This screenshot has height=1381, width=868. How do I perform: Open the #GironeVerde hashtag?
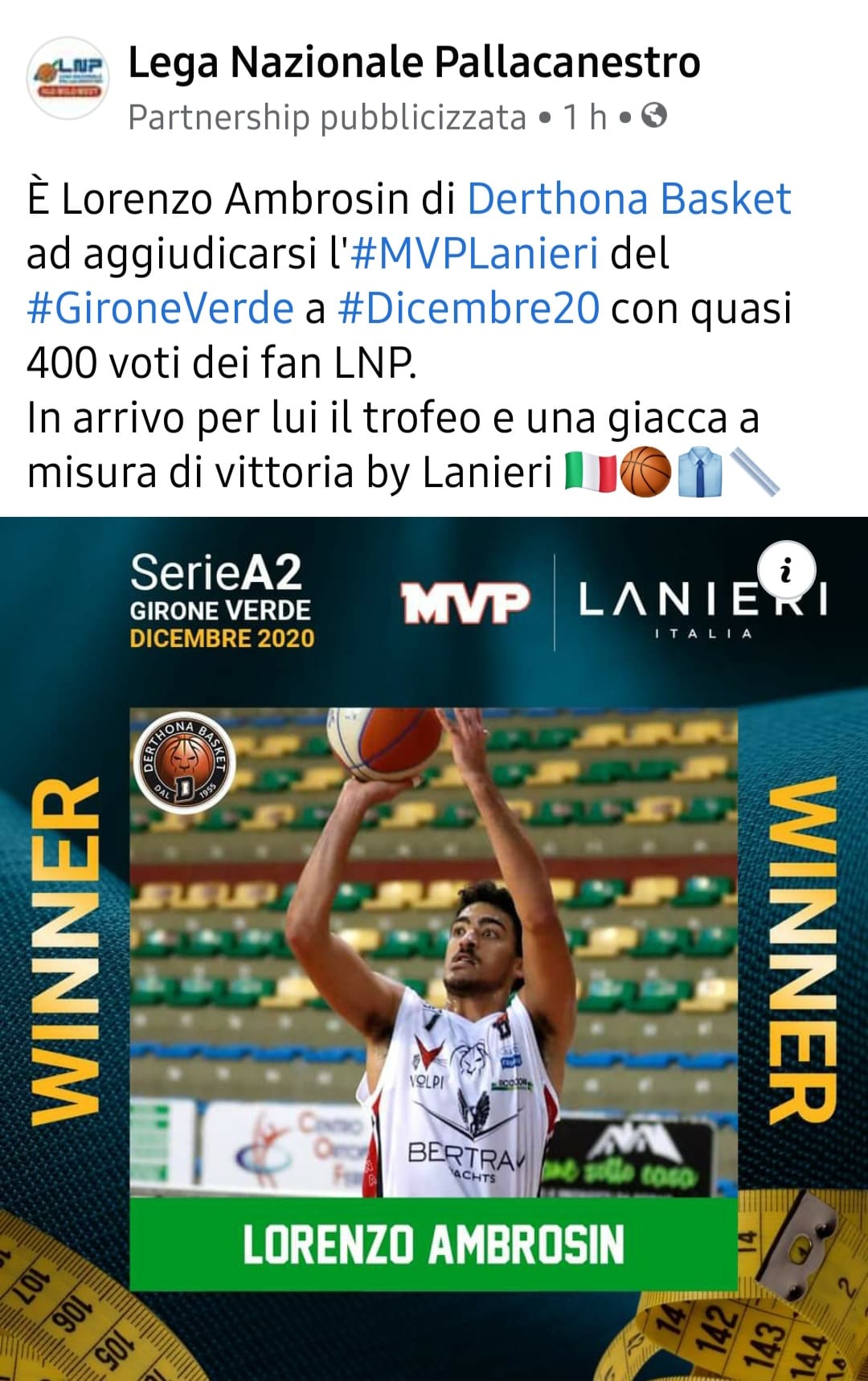click(x=161, y=308)
